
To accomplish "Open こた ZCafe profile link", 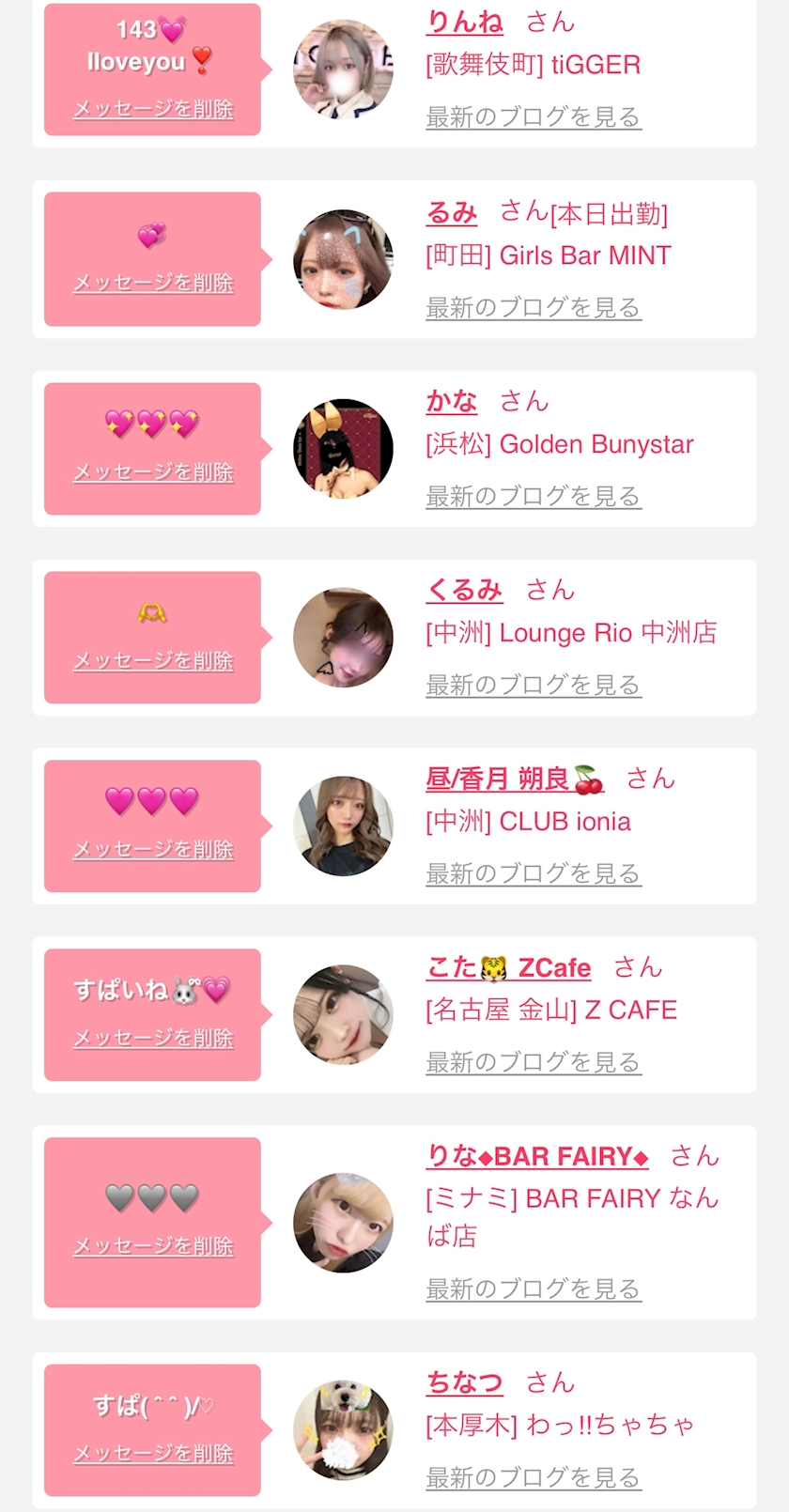I will [x=508, y=967].
